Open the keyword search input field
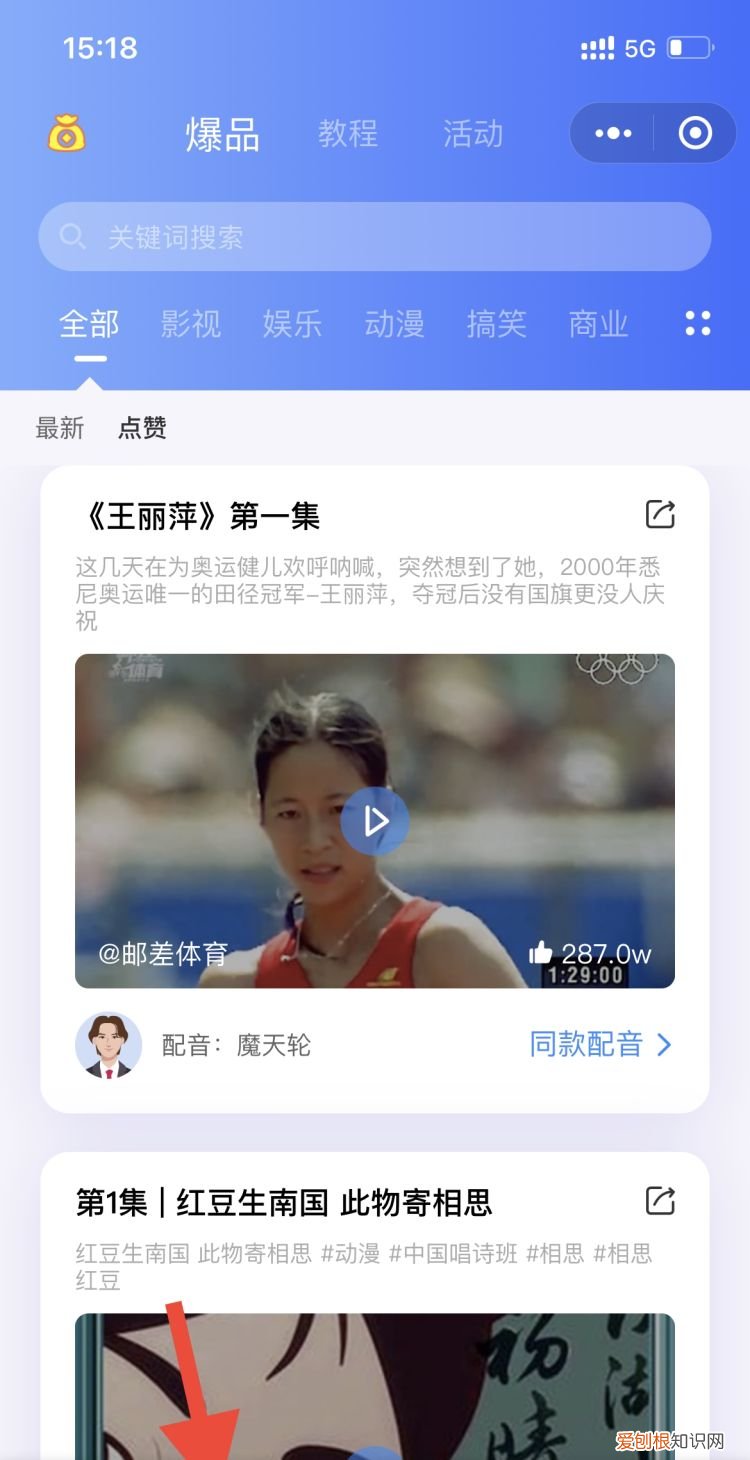 [x=375, y=237]
